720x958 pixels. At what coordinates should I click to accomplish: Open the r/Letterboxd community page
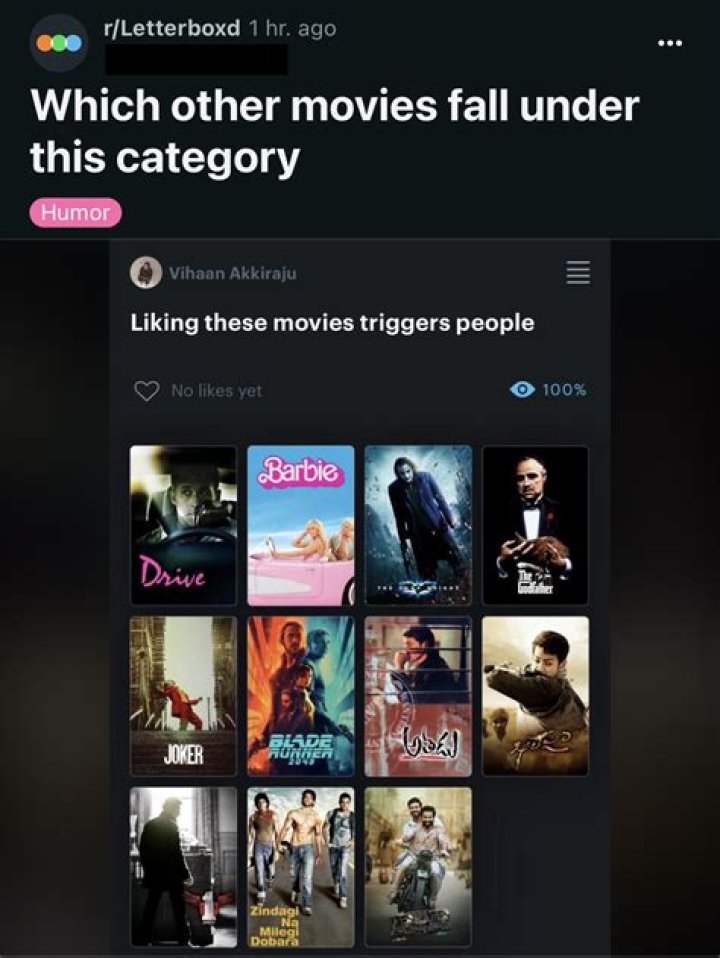click(171, 29)
